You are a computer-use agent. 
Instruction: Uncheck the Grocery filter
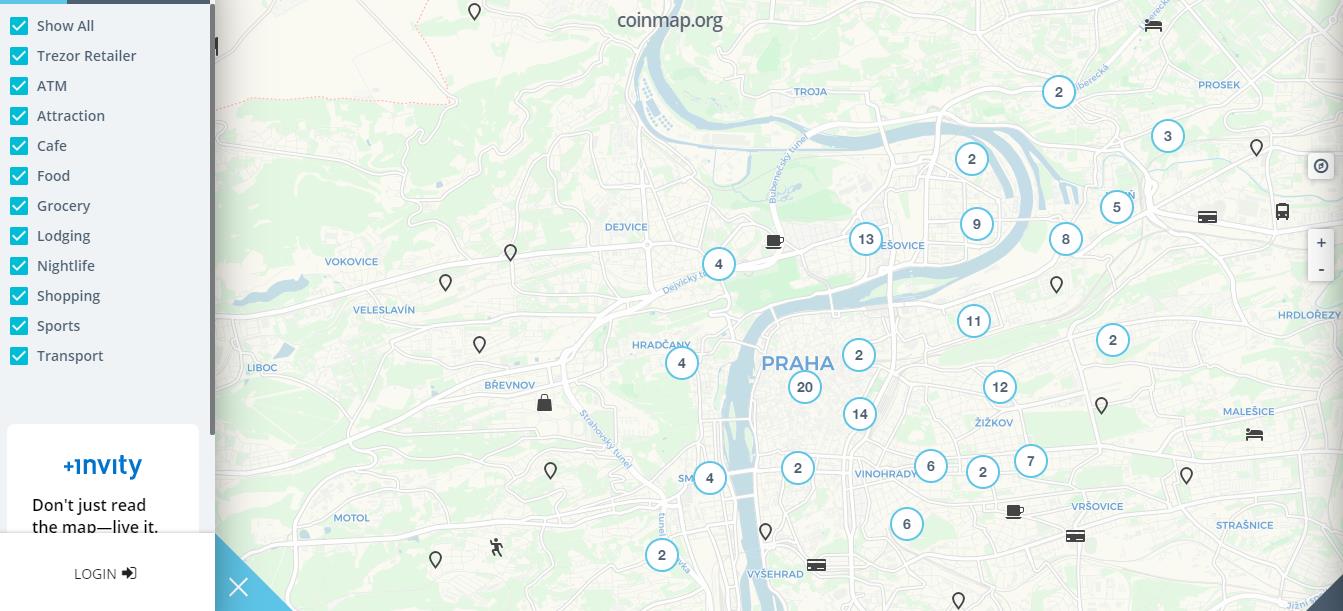pos(19,206)
